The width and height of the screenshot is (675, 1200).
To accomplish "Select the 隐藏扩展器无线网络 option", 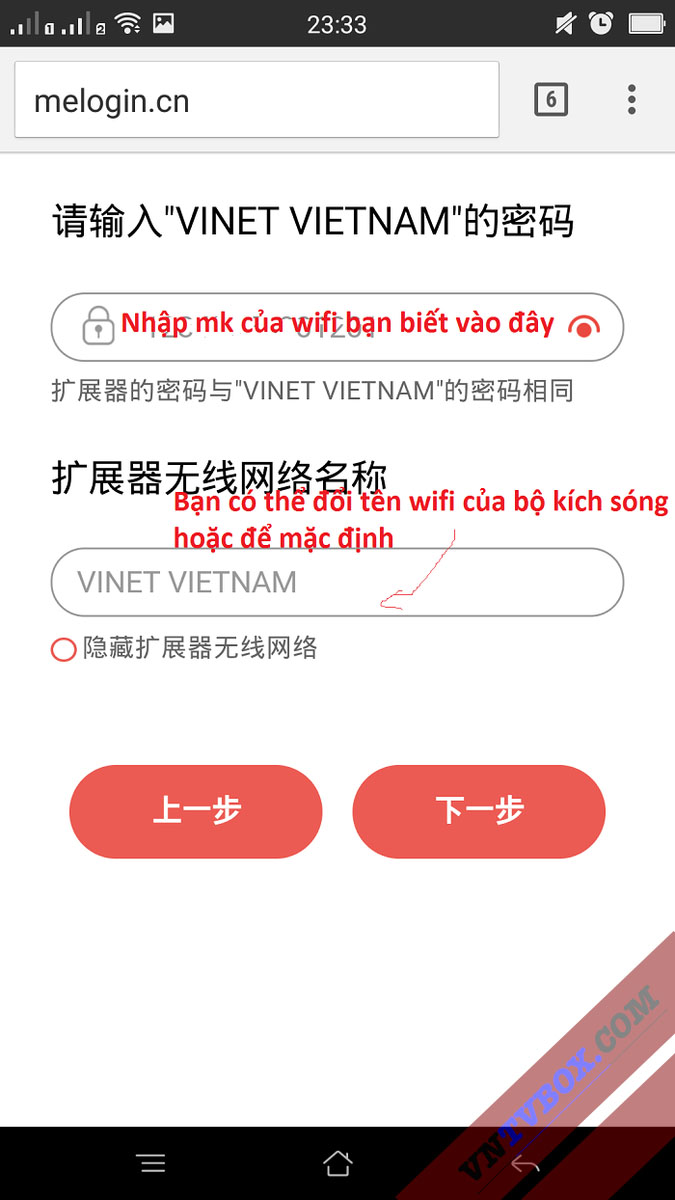I will click(x=63, y=649).
